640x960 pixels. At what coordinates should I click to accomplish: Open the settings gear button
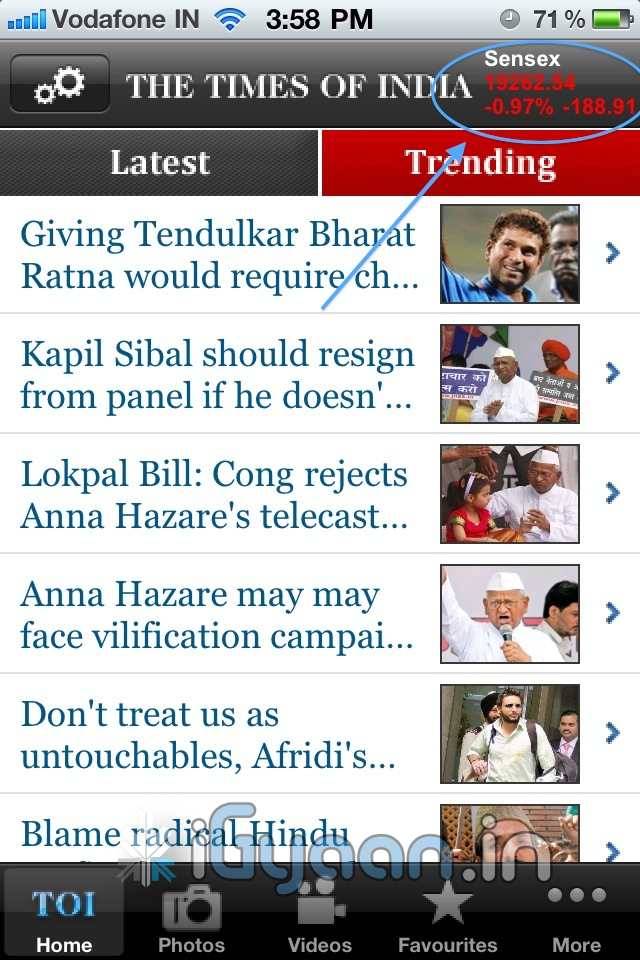point(59,84)
